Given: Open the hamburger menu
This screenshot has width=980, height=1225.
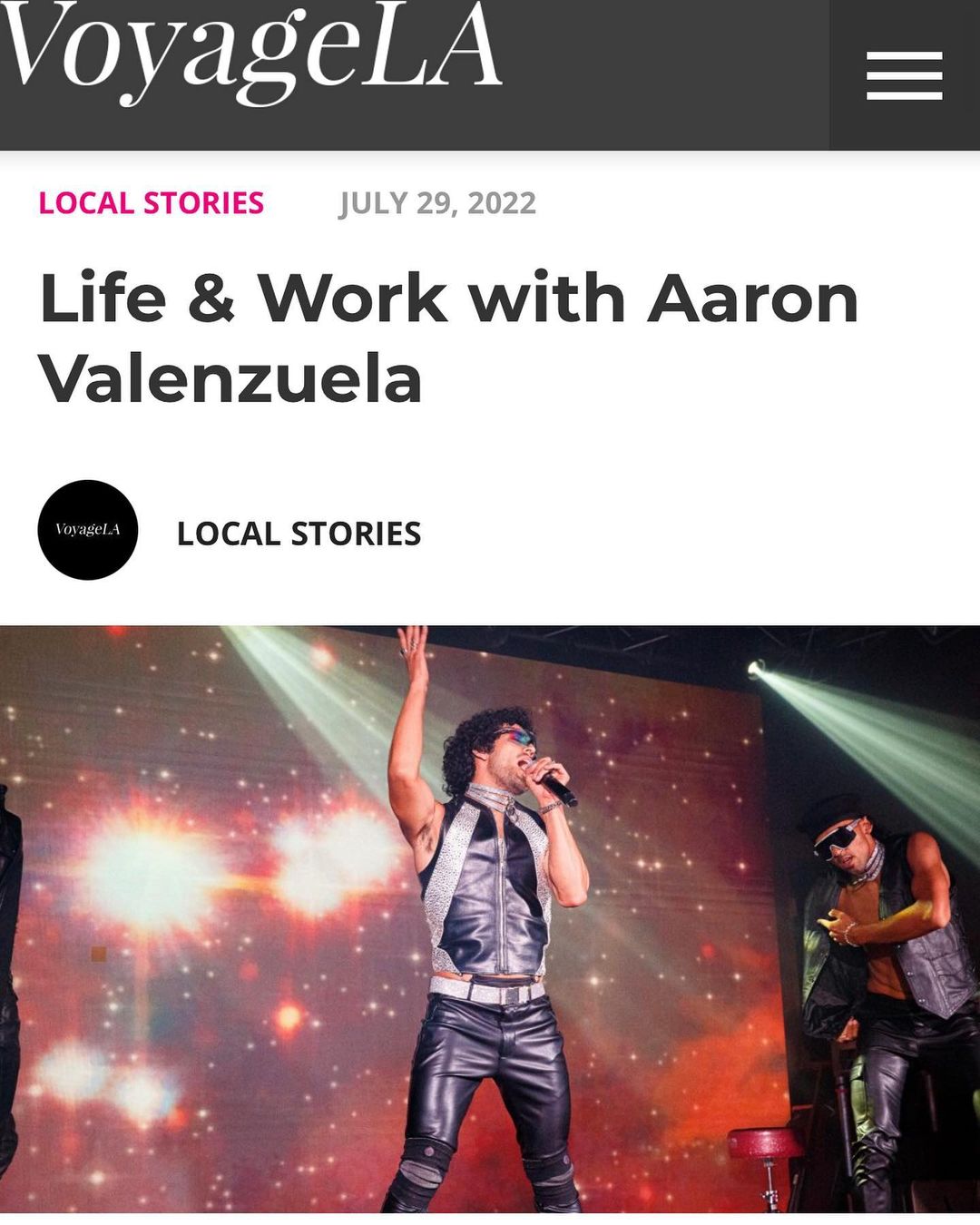Looking at the screenshot, I should click(904, 75).
